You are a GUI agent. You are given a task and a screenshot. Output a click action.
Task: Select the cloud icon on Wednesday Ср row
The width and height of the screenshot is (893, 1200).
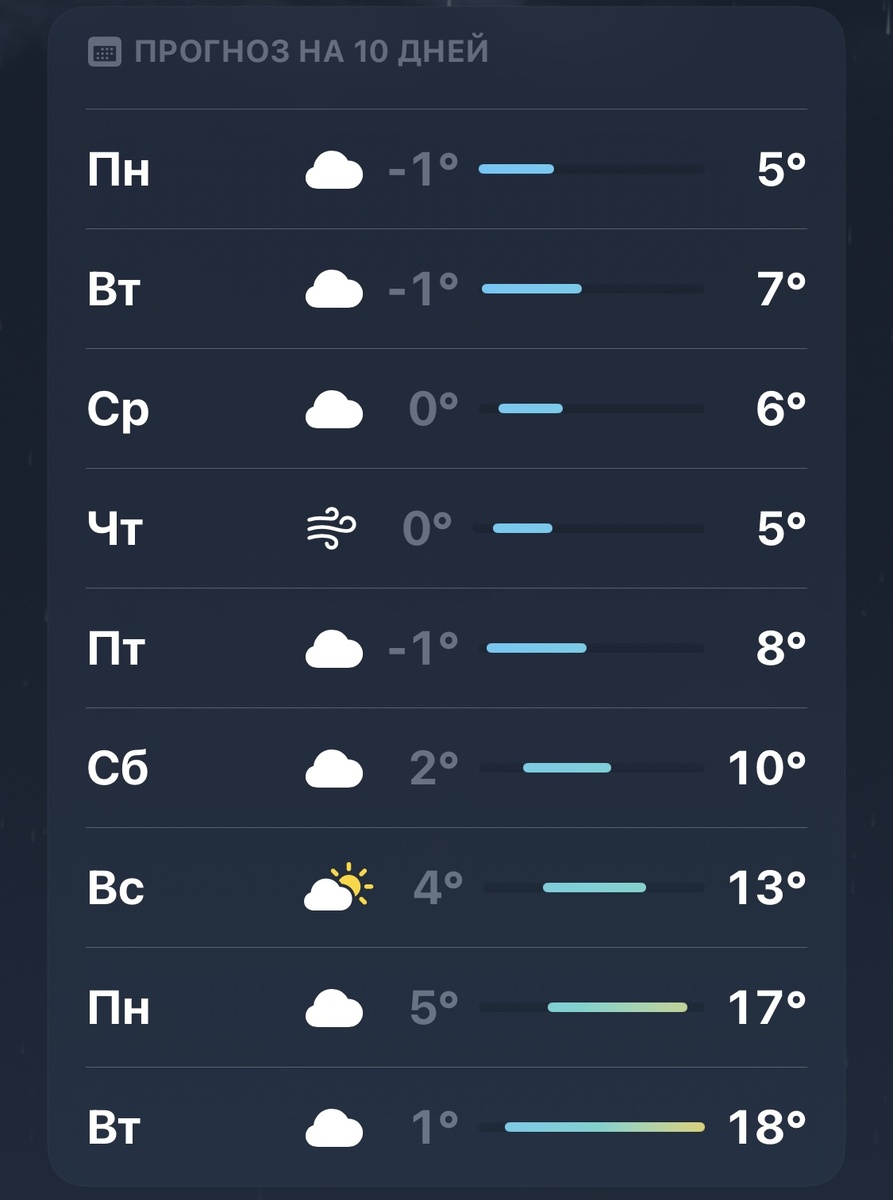(x=335, y=408)
